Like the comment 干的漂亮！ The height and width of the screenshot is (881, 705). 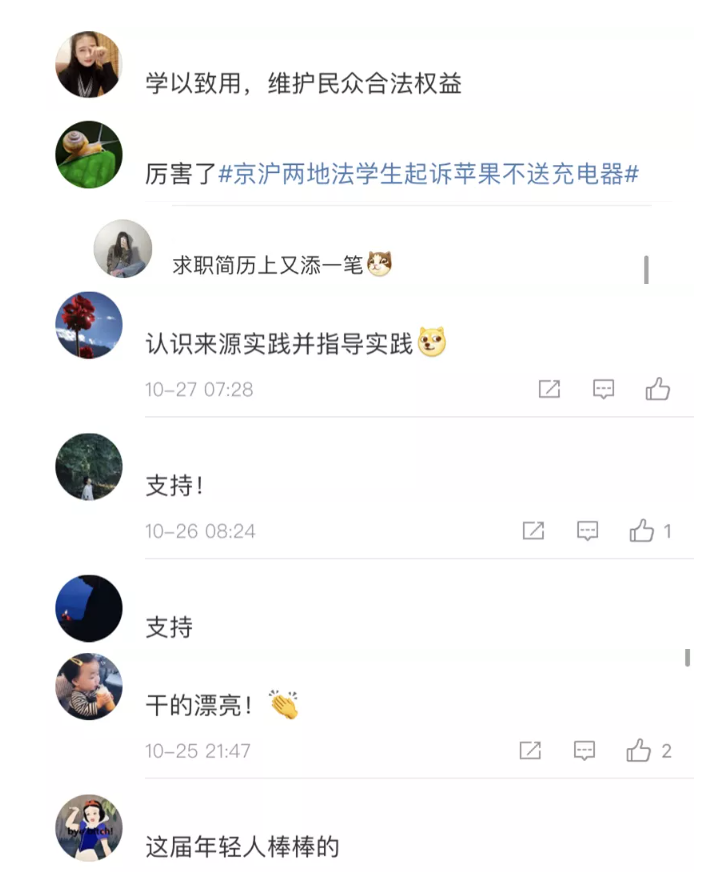639,751
